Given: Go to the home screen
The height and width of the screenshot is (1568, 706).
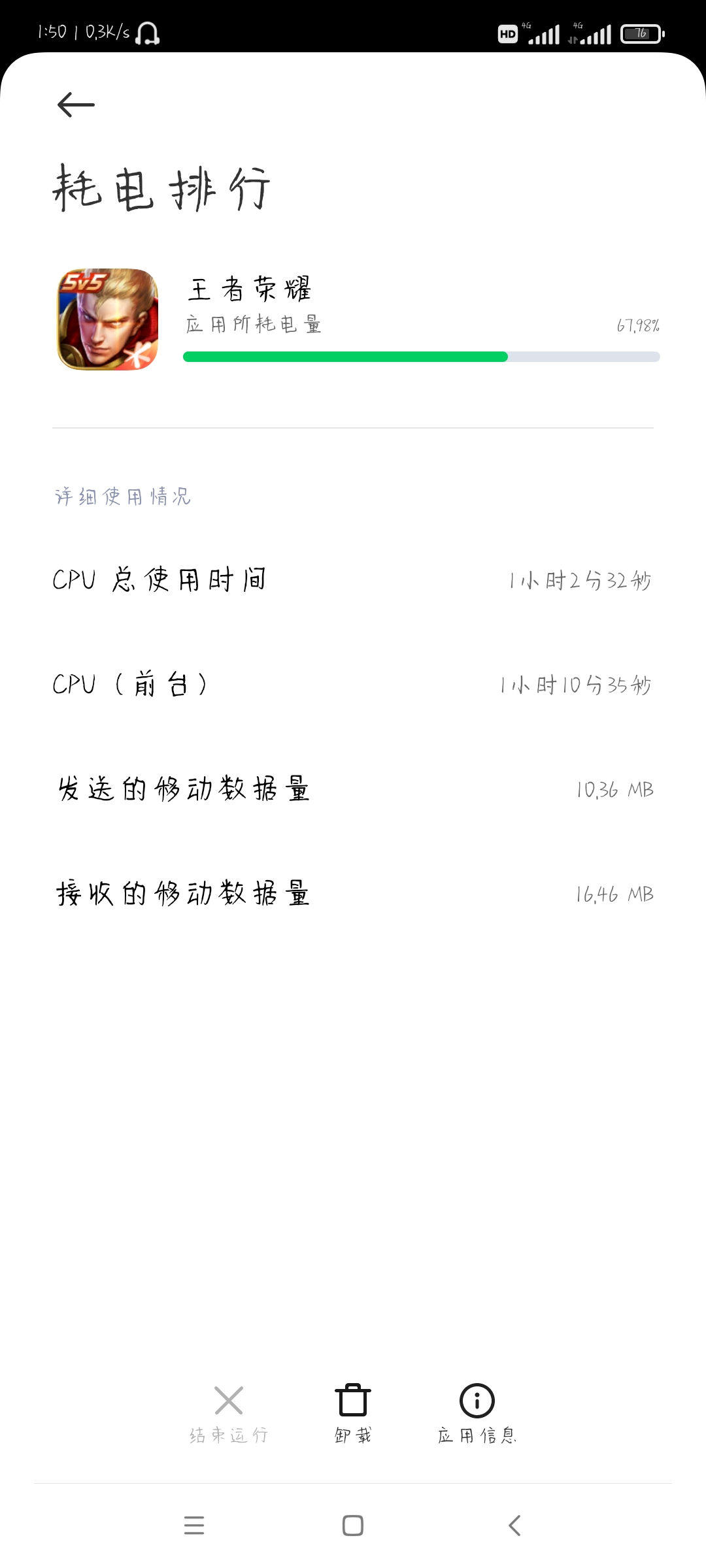Looking at the screenshot, I should pos(353,1526).
